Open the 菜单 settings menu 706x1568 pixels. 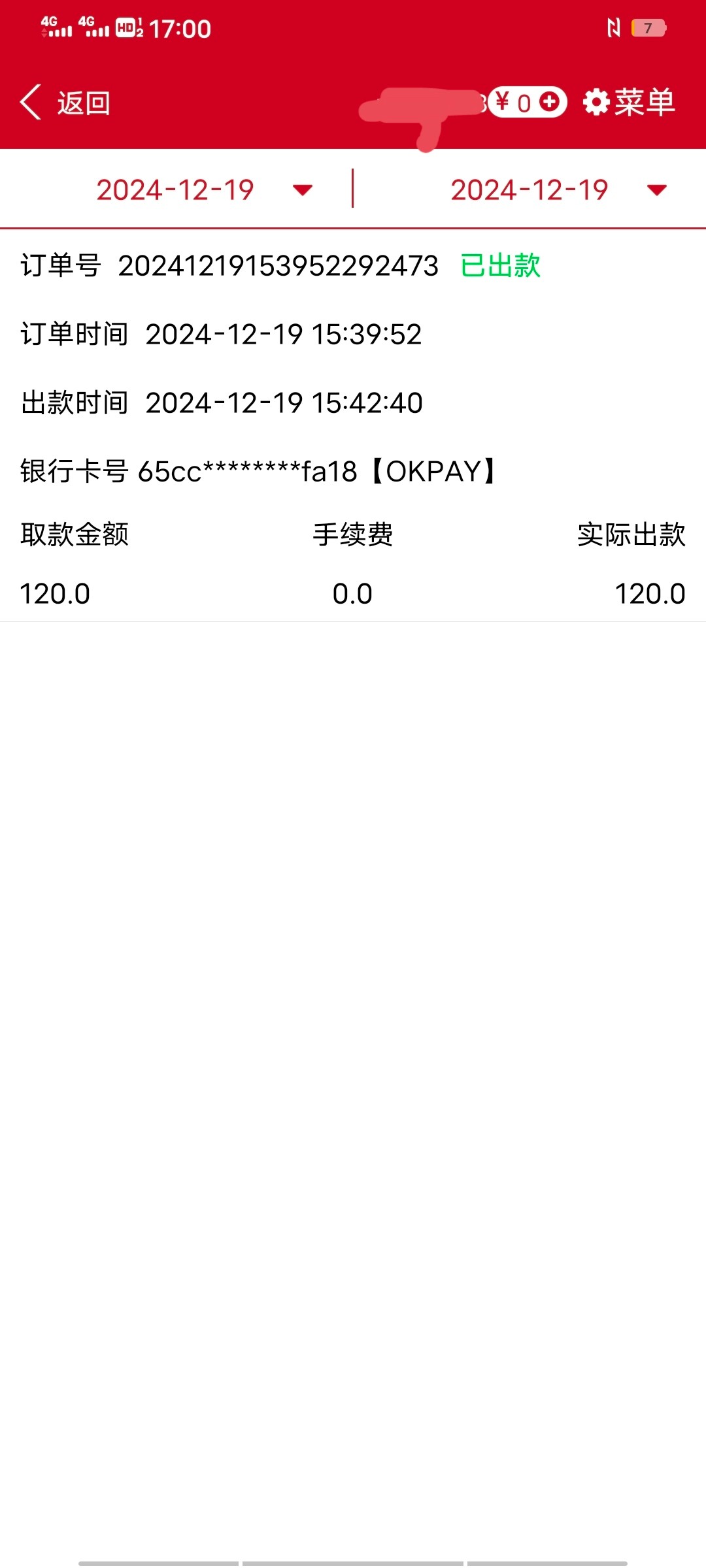coord(629,103)
